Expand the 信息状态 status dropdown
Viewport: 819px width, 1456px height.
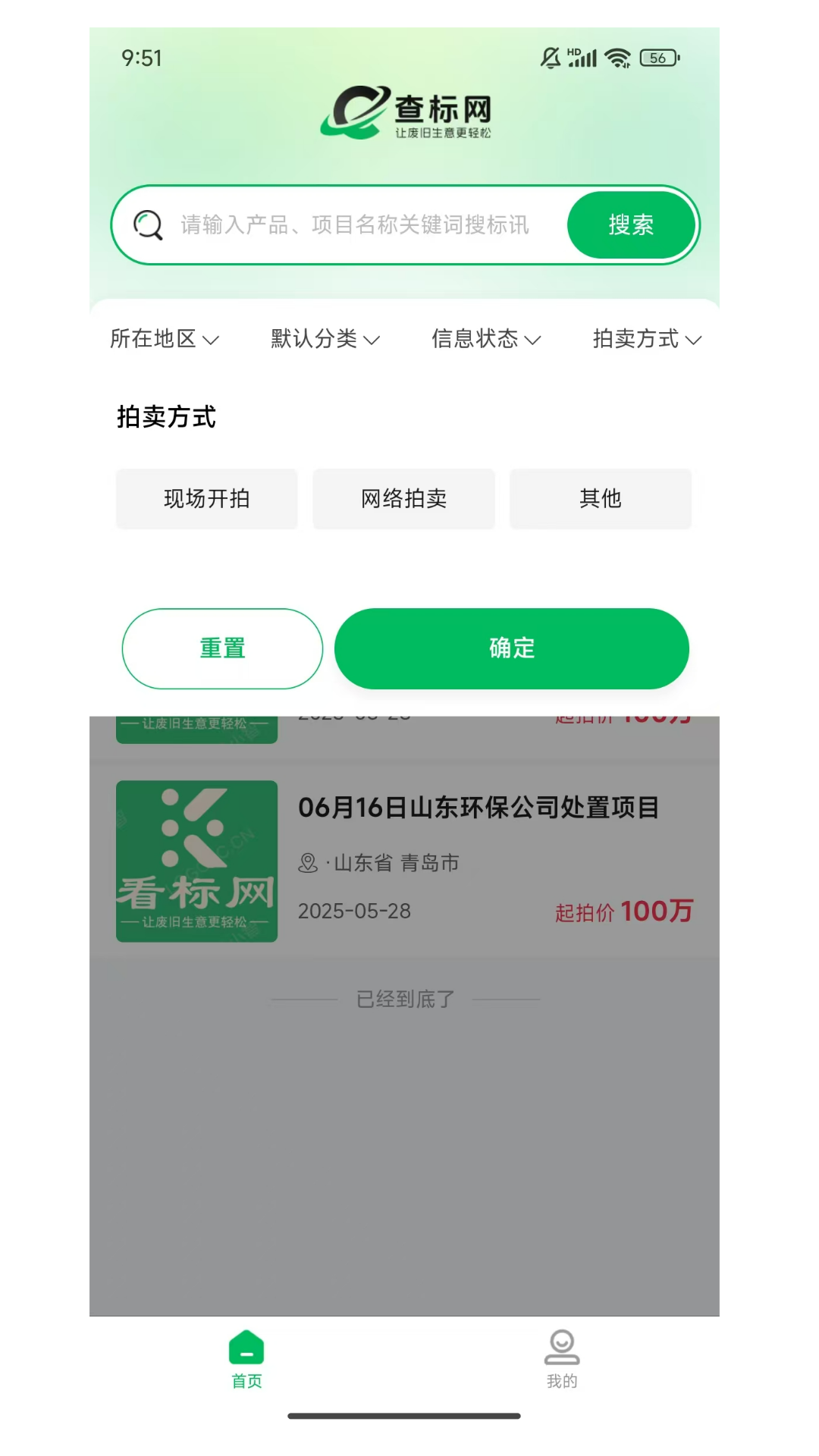pyautogui.click(x=485, y=339)
